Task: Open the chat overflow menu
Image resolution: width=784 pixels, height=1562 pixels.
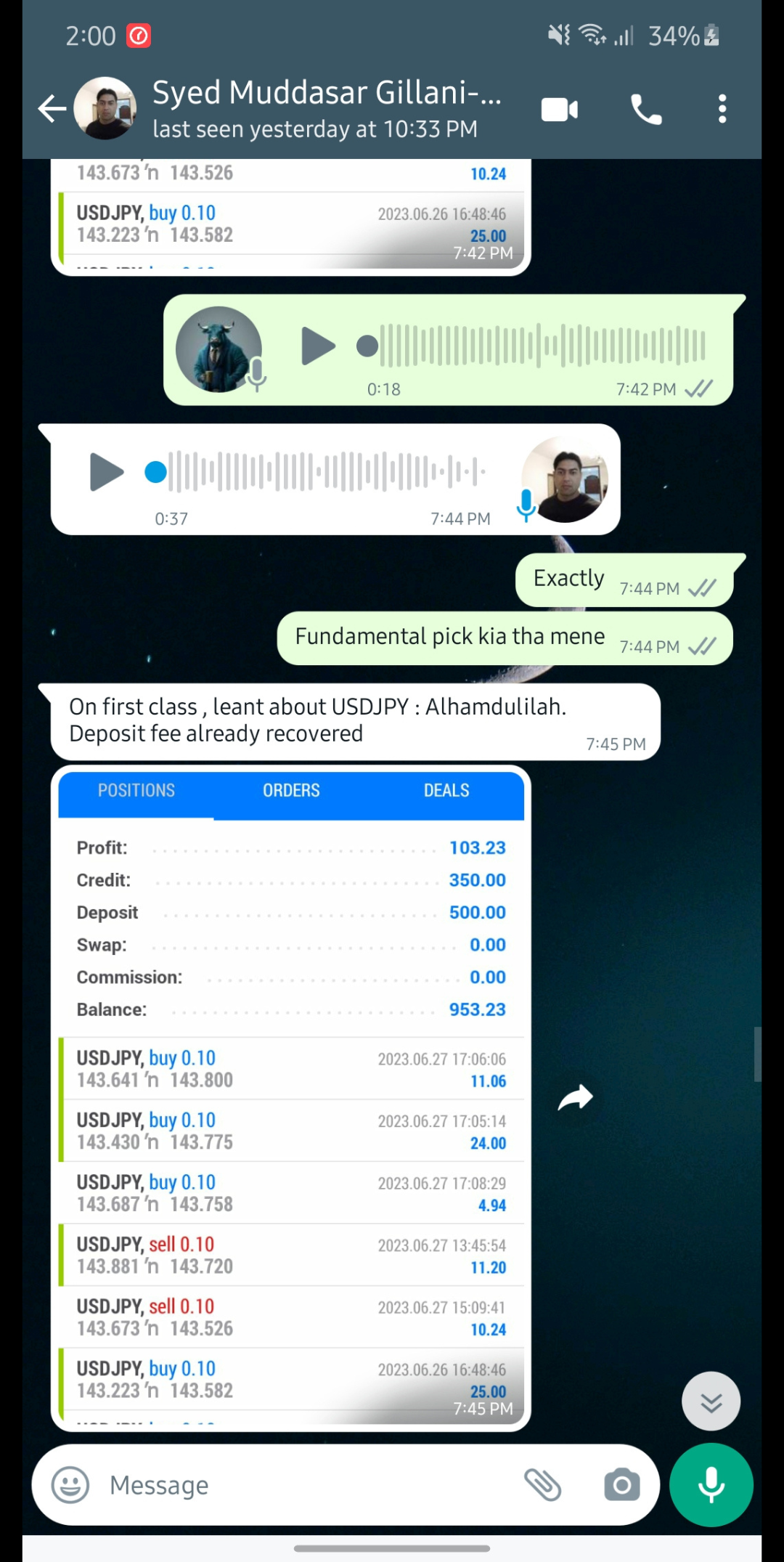Action: (722, 109)
